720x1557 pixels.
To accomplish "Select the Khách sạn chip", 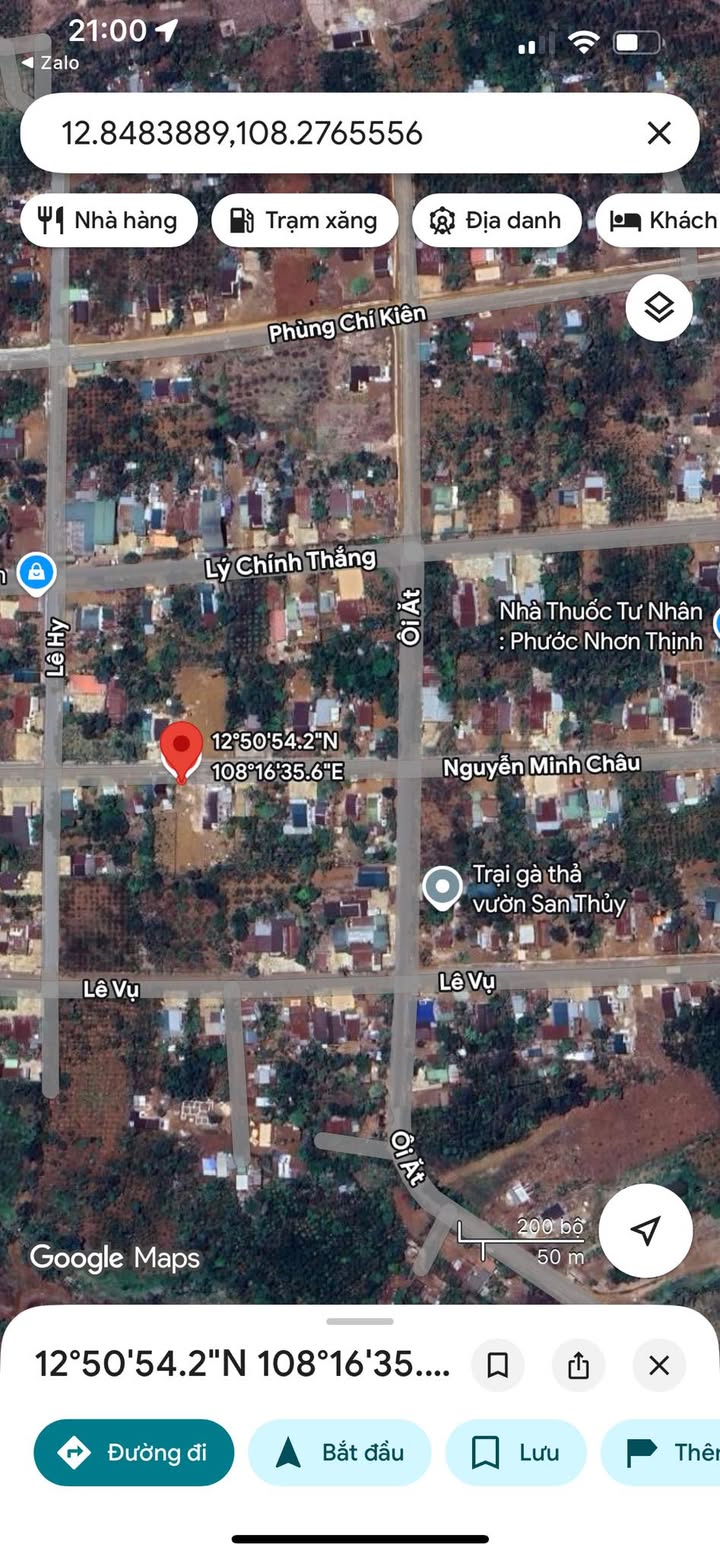I will click(658, 221).
